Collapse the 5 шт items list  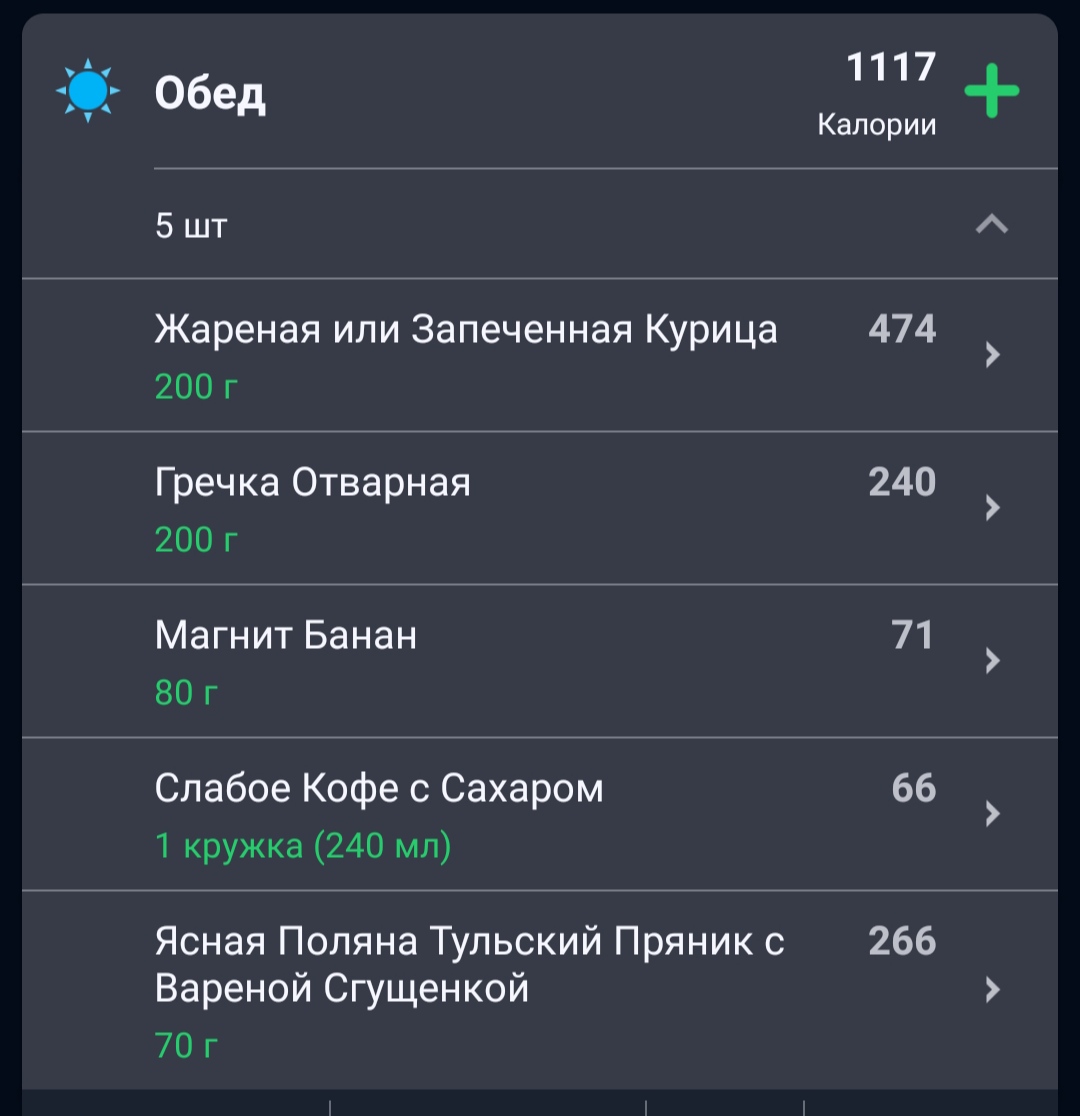(x=991, y=225)
